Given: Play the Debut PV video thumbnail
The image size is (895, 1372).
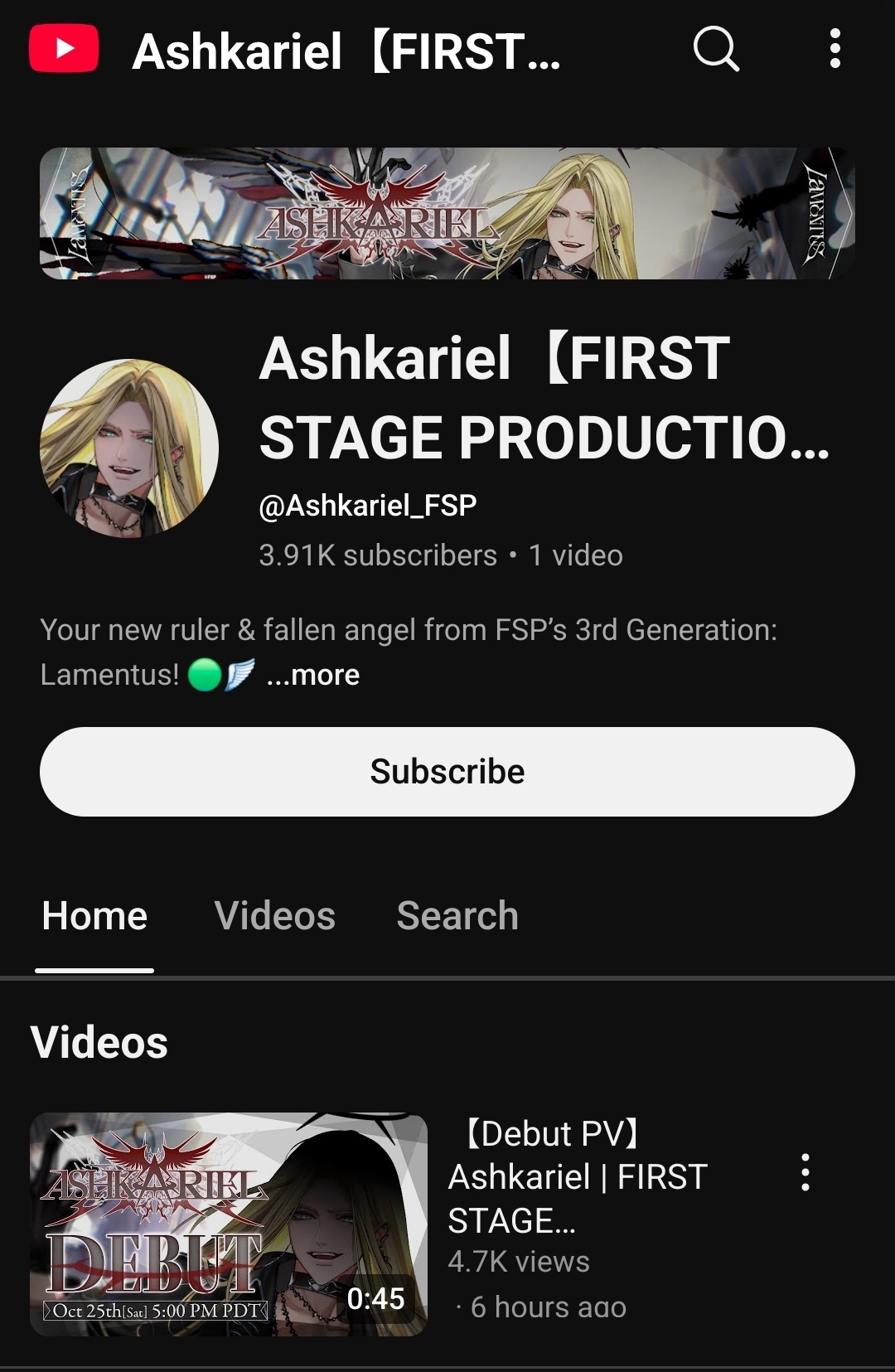Looking at the screenshot, I should click(229, 1224).
